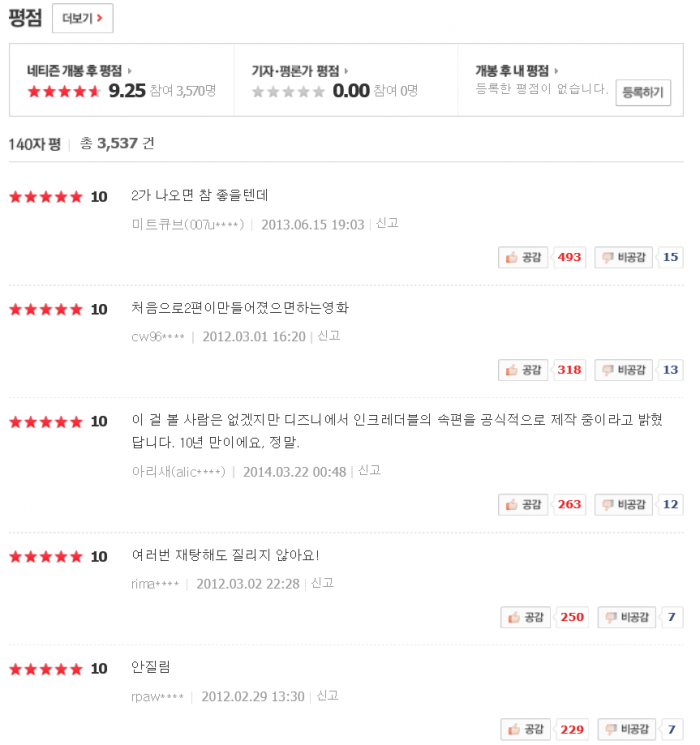The height and width of the screenshot is (745, 700).
Task: Tap 공감 on rpaw's review
Action: tap(526, 729)
